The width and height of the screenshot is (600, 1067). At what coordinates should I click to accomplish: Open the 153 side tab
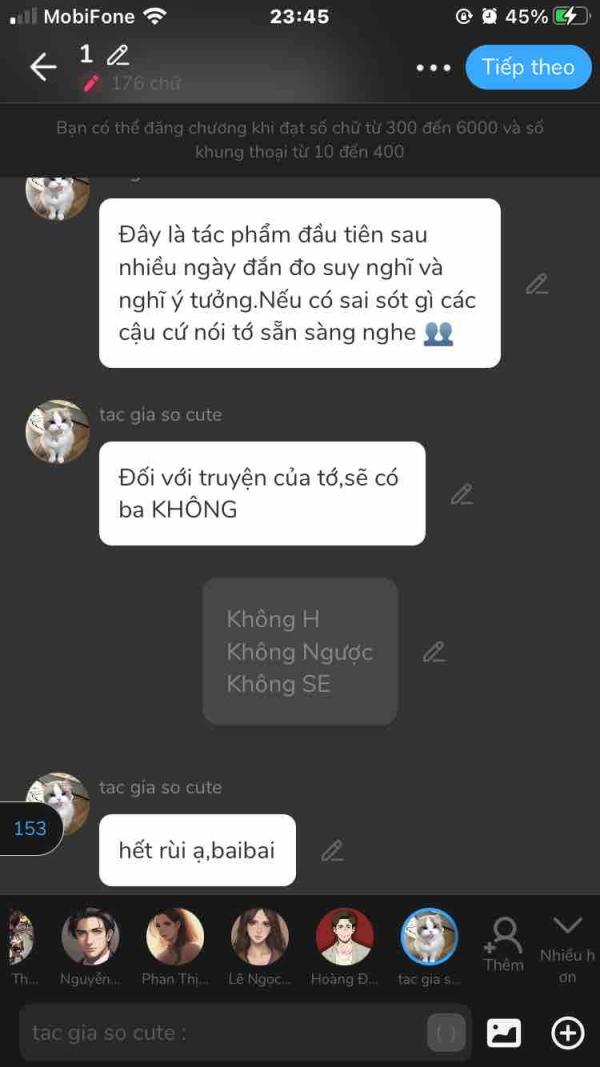tap(30, 828)
